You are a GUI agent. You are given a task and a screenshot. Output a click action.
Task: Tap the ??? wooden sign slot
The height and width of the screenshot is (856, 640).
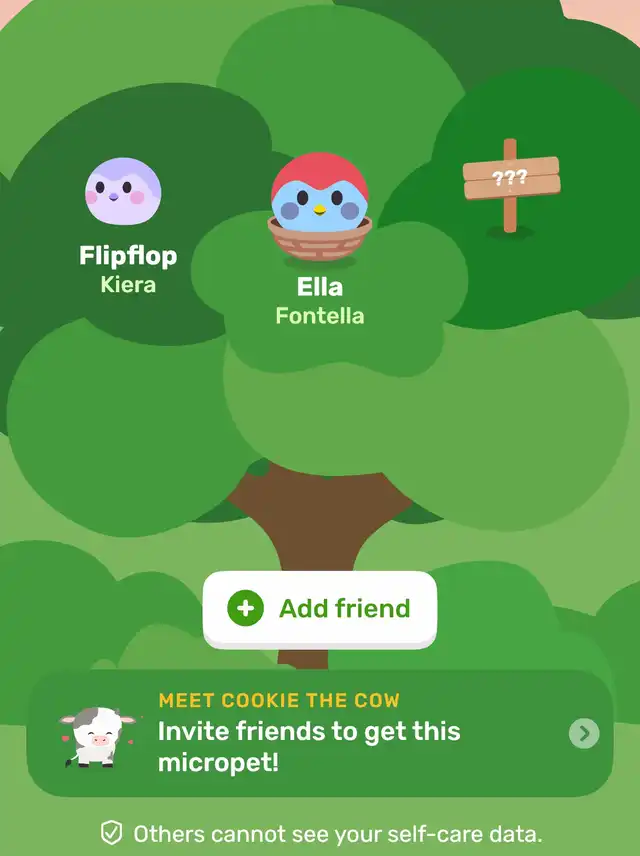coord(510,183)
